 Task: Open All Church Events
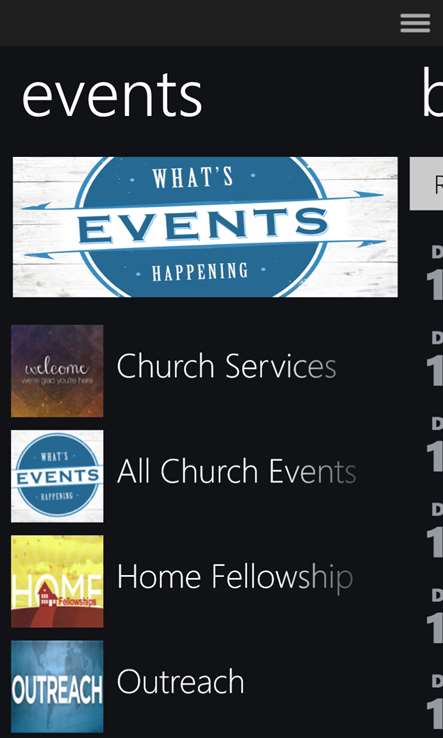[x=204, y=476]
